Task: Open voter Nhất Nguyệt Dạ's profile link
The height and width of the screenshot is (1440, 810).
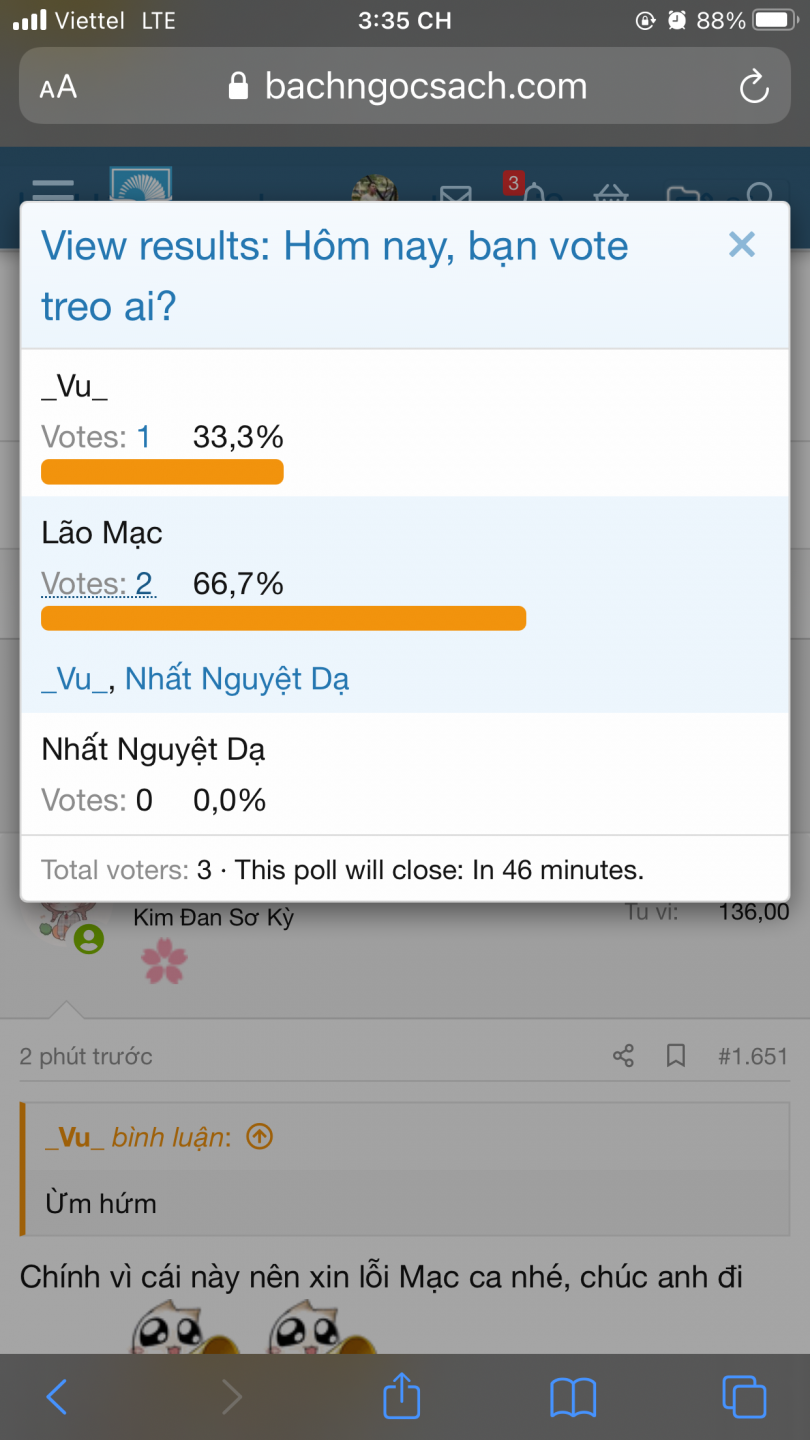Action: click(x=237, y=679)
